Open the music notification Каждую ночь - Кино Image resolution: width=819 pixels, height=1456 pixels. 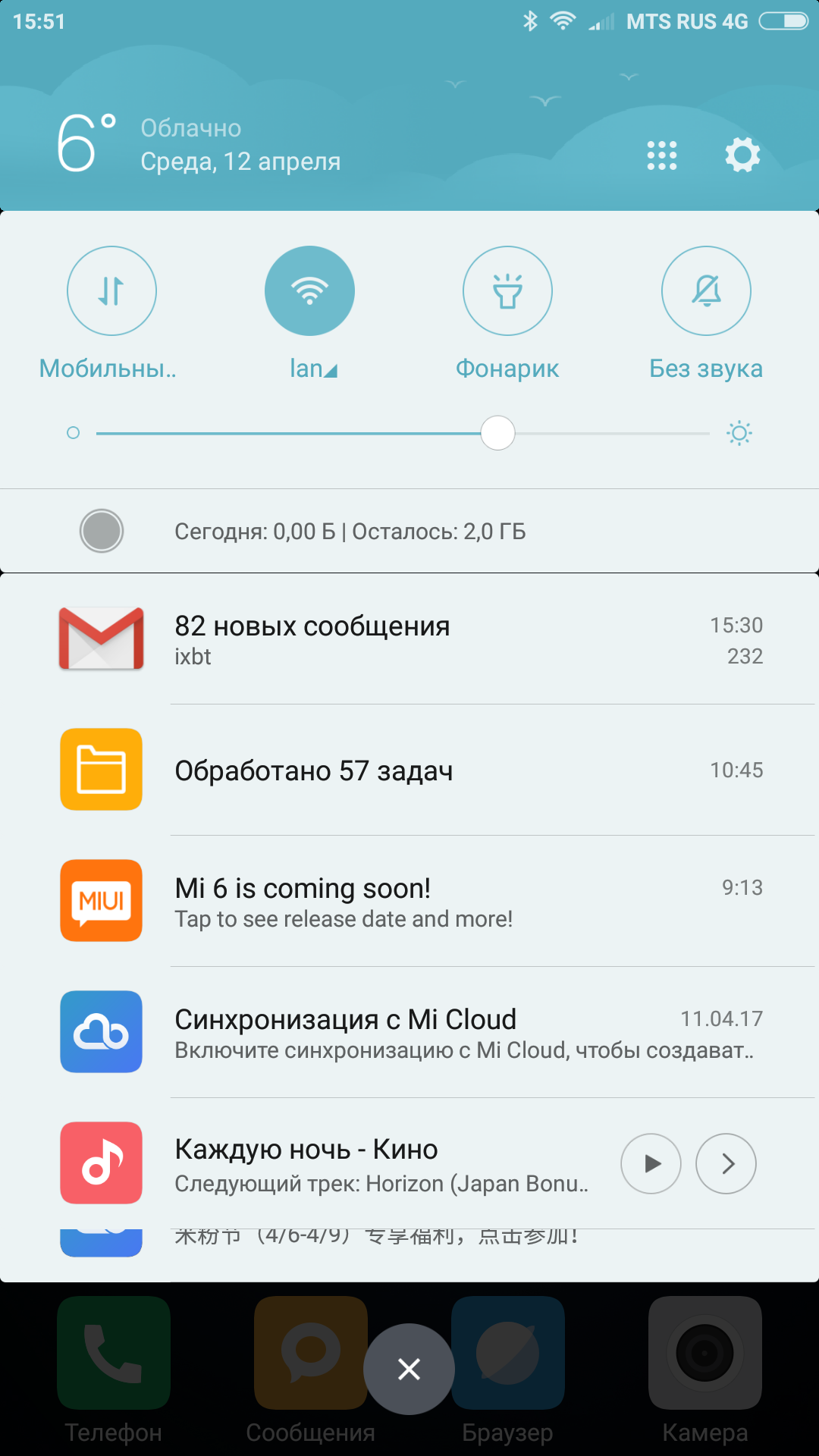(364, 1164)
